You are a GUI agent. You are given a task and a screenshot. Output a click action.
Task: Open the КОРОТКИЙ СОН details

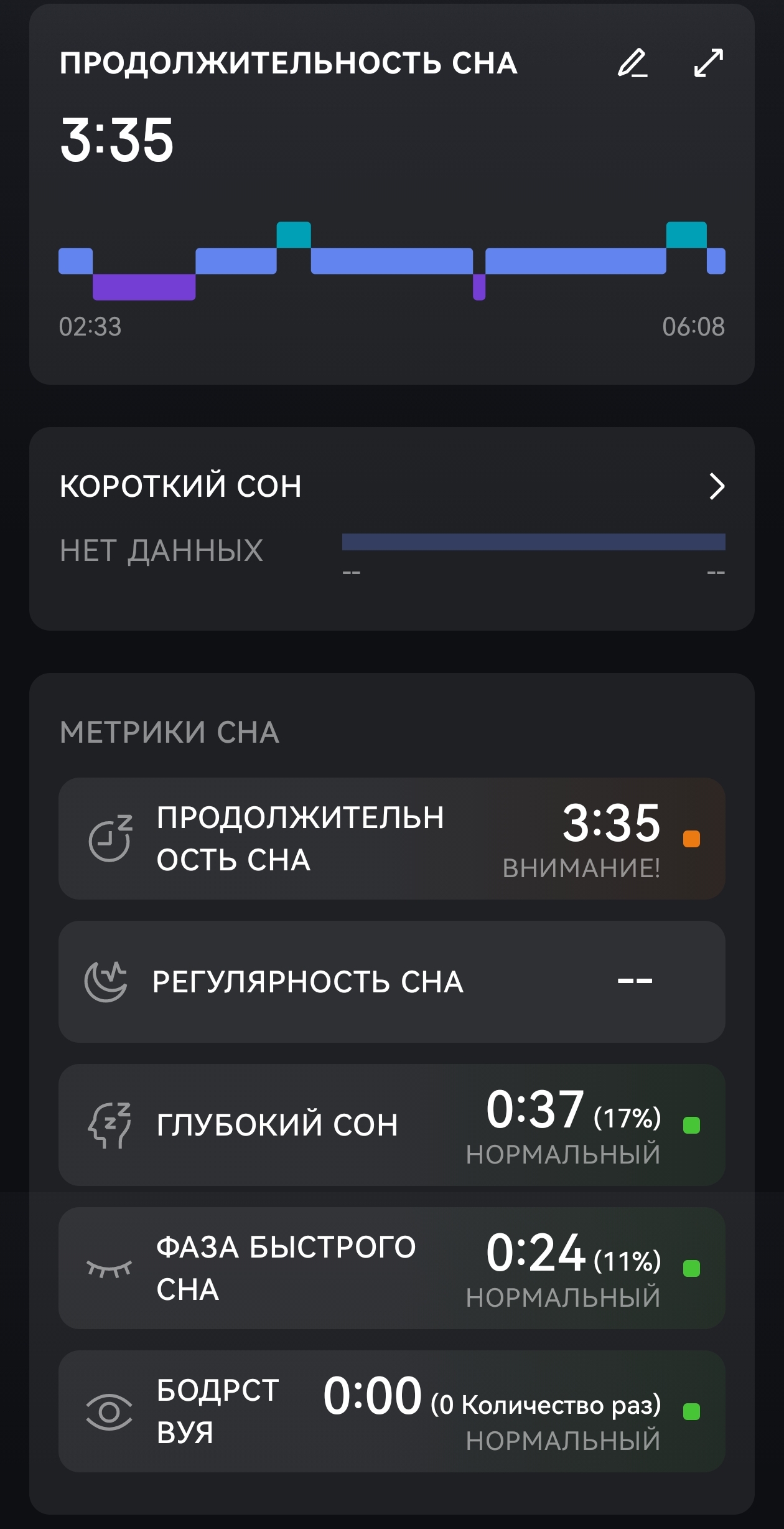pyautogui.click(x=716, y=486)
